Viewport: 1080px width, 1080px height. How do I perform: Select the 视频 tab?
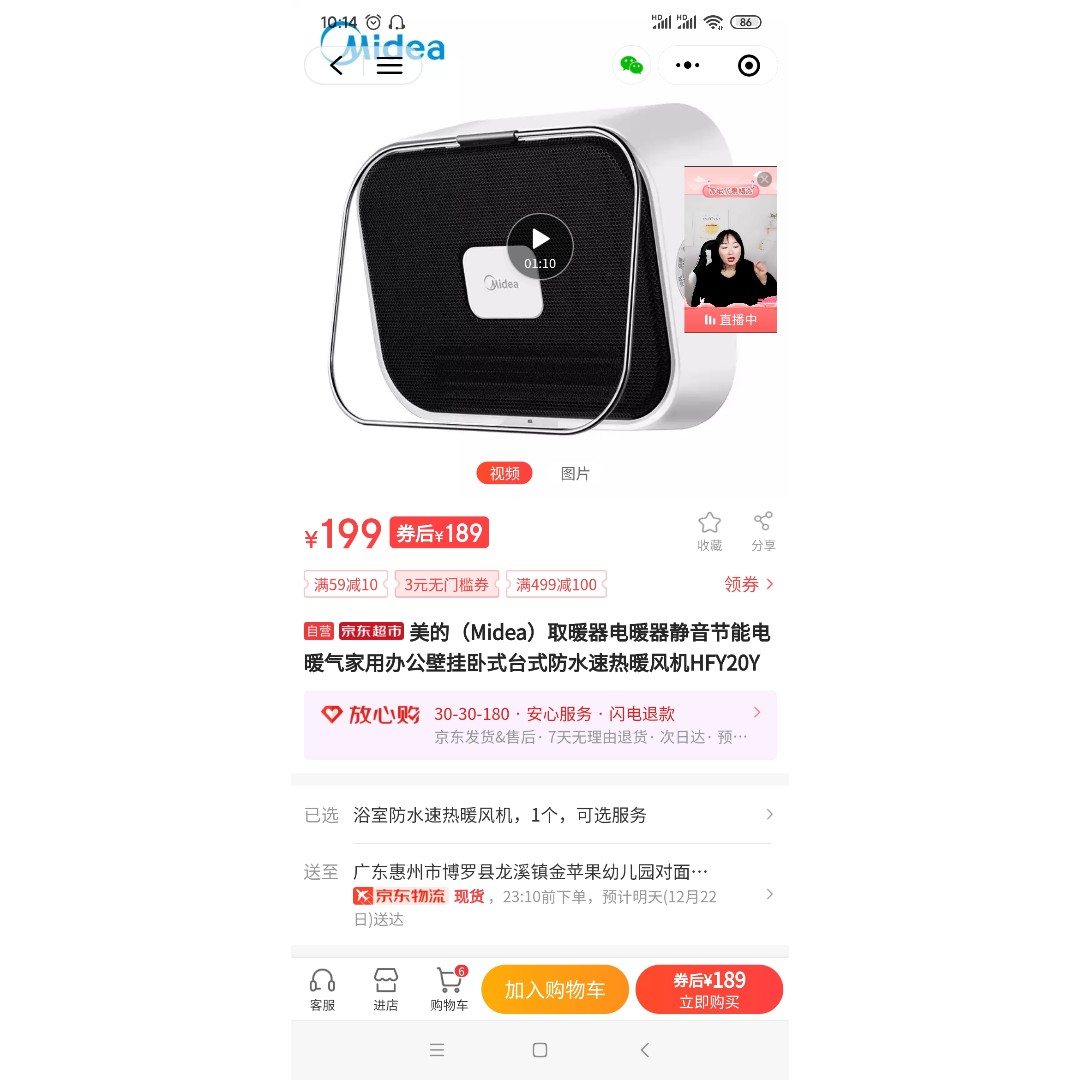(x=504, y=474)
